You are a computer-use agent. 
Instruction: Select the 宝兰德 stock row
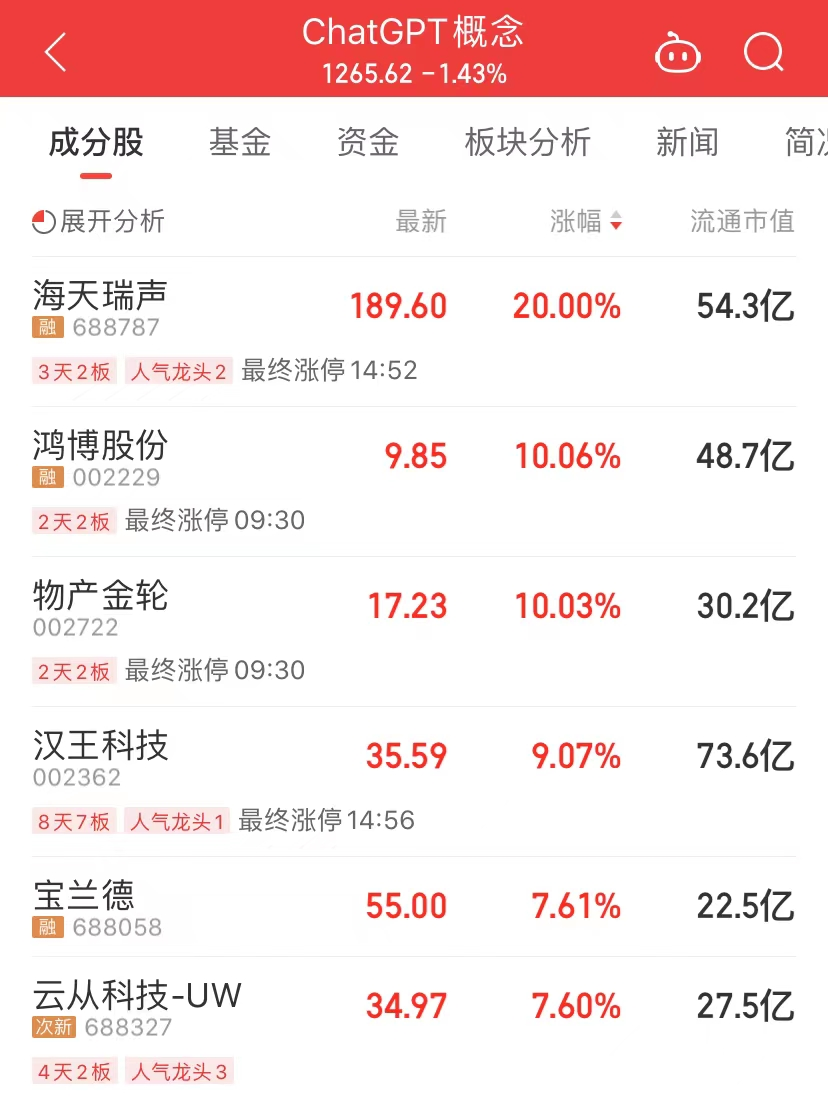pos(84,896)
